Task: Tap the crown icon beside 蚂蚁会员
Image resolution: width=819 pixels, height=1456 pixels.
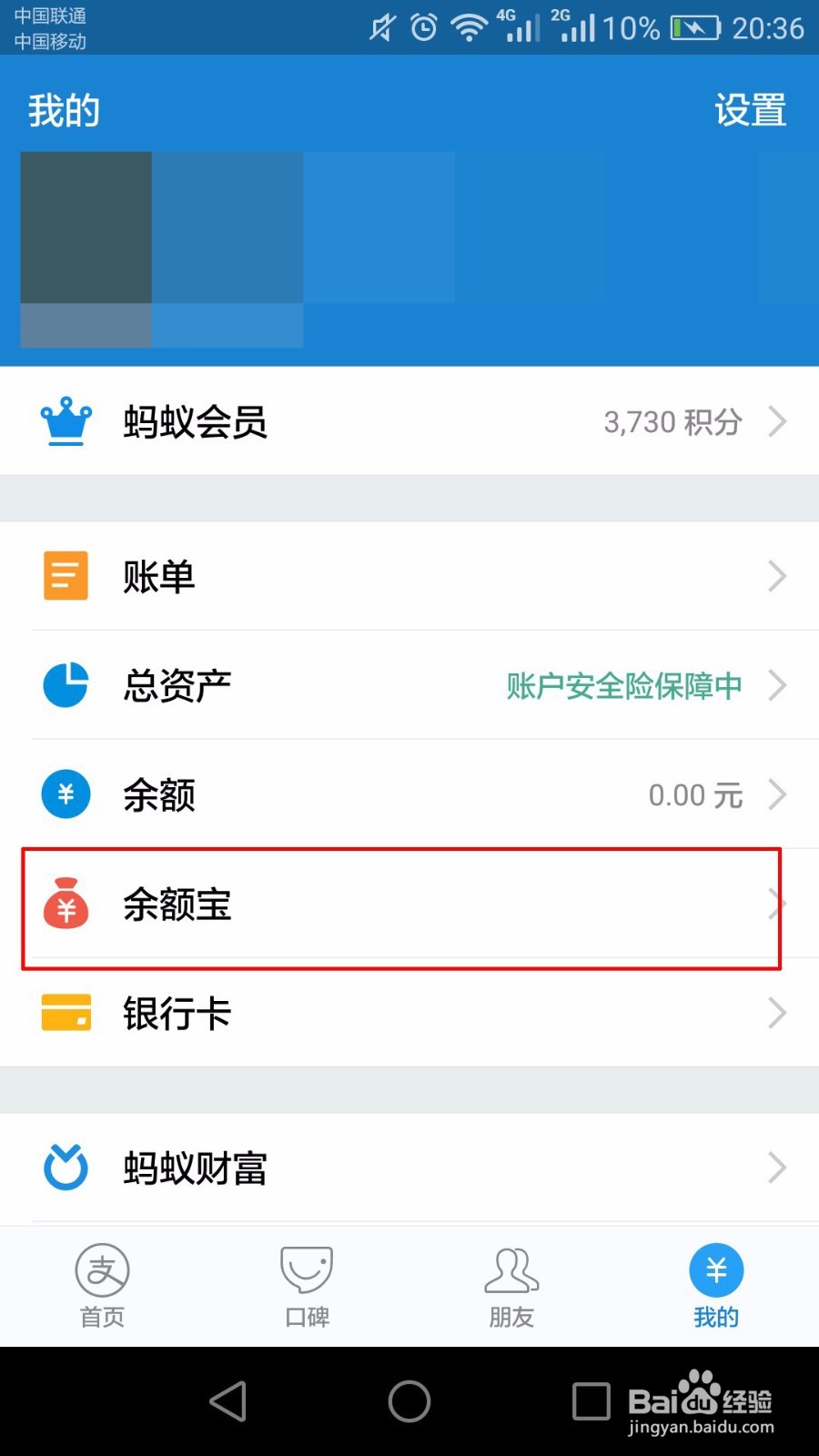Action: pyautogui.click(x=65, y=420)
